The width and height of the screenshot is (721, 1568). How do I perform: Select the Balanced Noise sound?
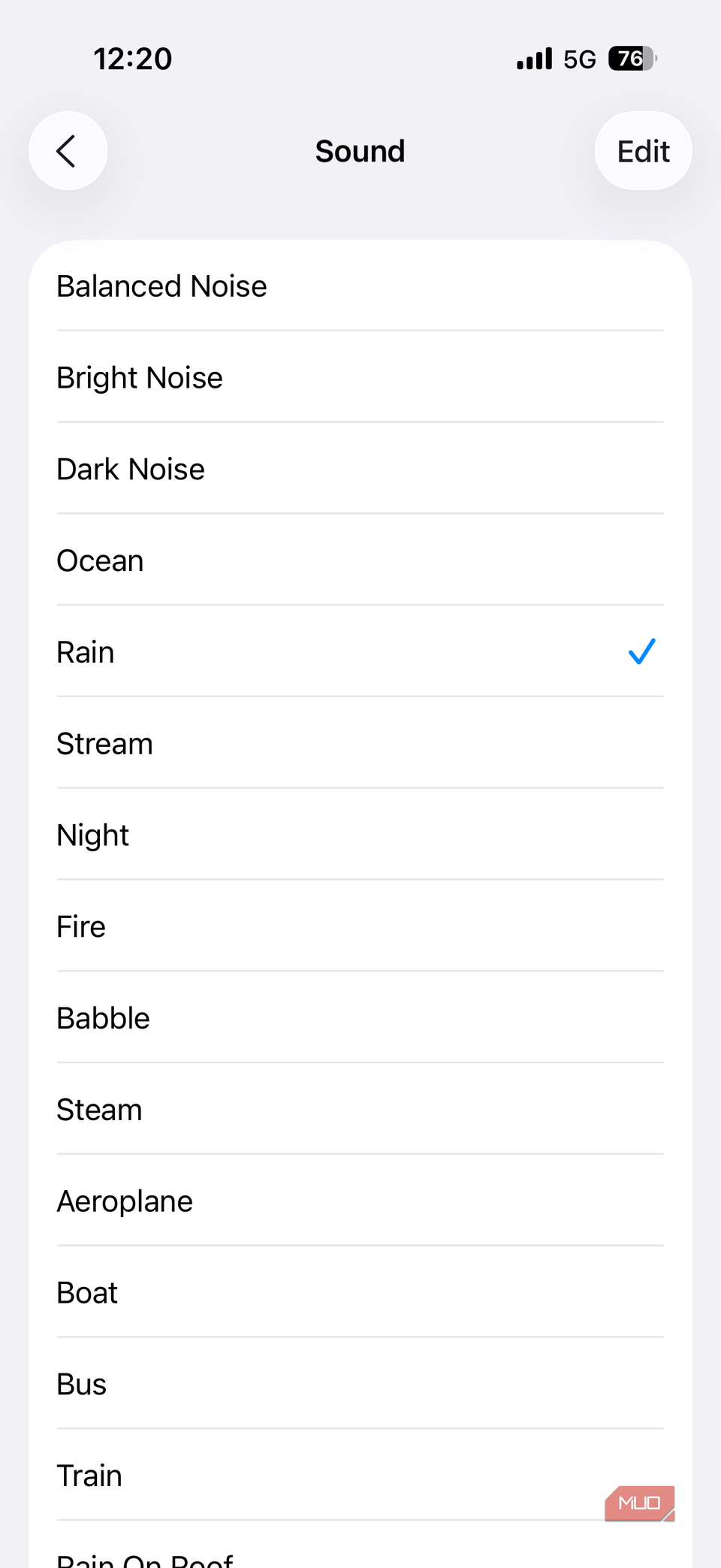pyautogui.click(x=161, y=286)
